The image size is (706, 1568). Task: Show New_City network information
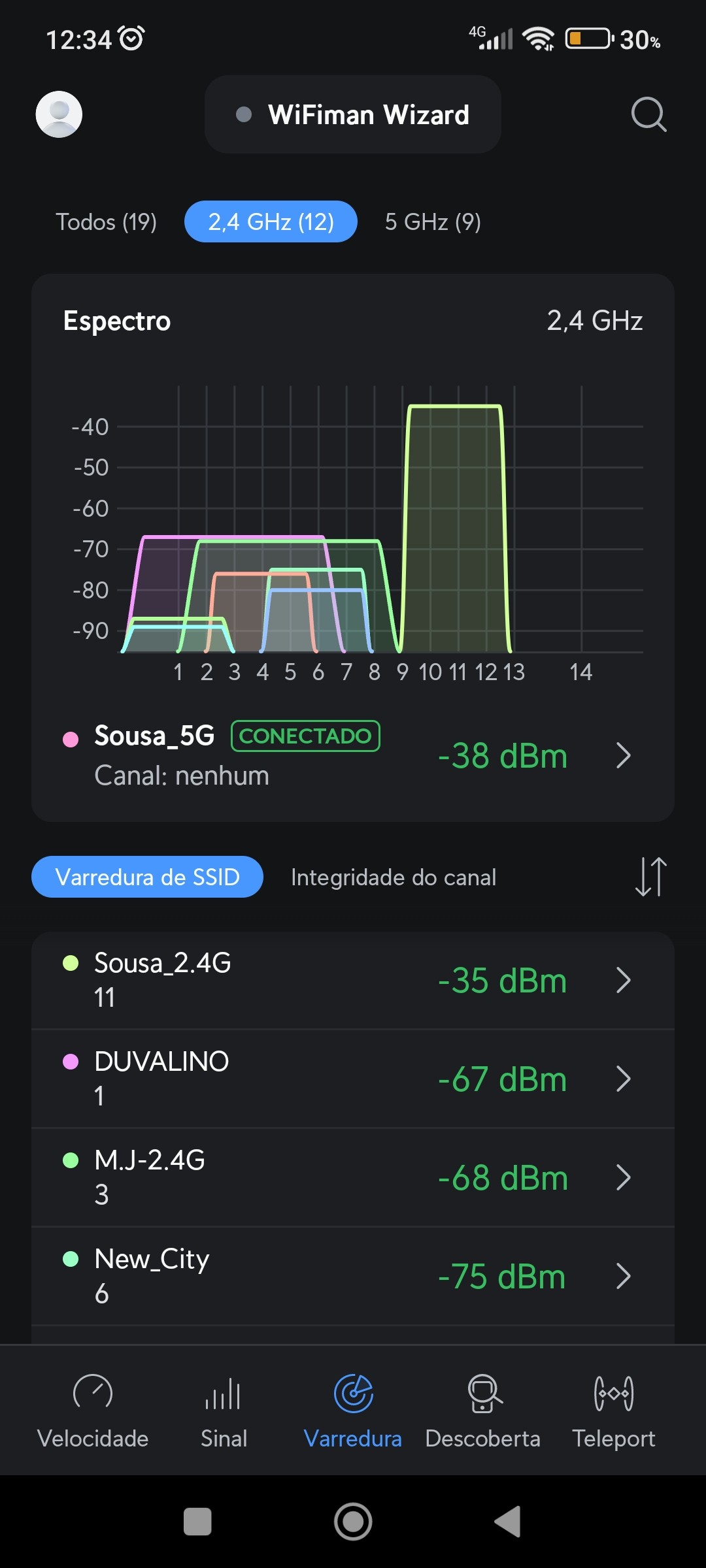click(353, 1276)
